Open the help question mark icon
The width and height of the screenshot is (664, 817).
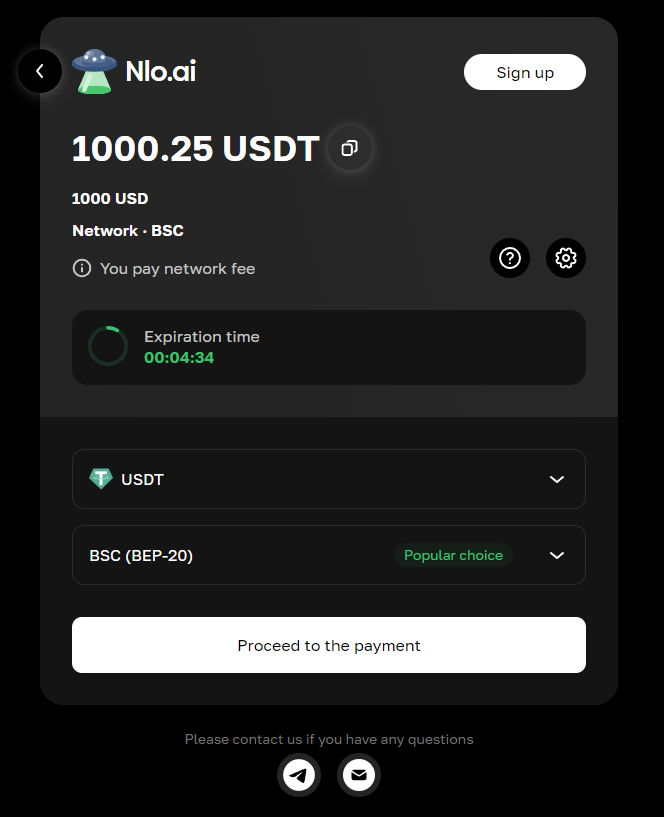[510, 259]
